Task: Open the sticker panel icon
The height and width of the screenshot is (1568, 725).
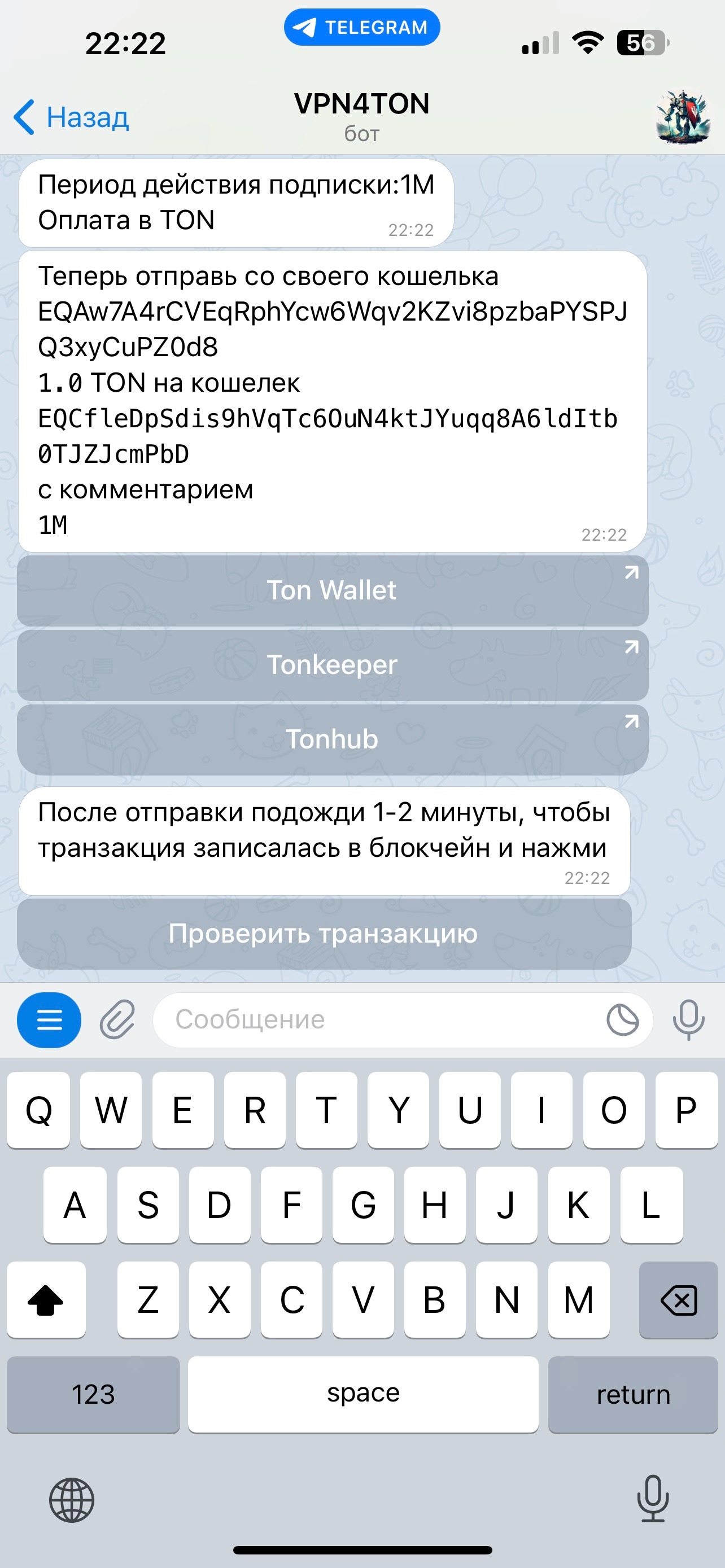Action: [622, 1019]
